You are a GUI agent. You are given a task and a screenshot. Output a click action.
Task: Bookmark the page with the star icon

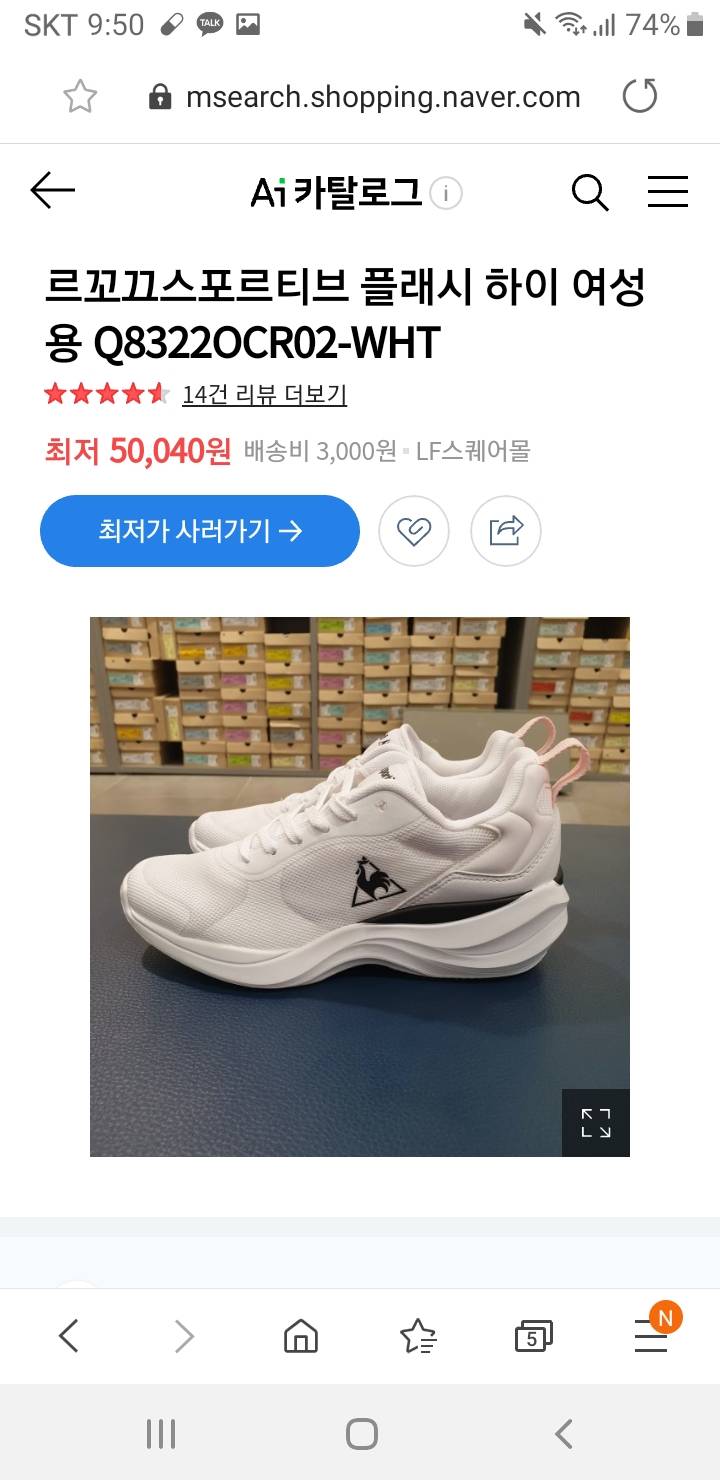(80, 96)
